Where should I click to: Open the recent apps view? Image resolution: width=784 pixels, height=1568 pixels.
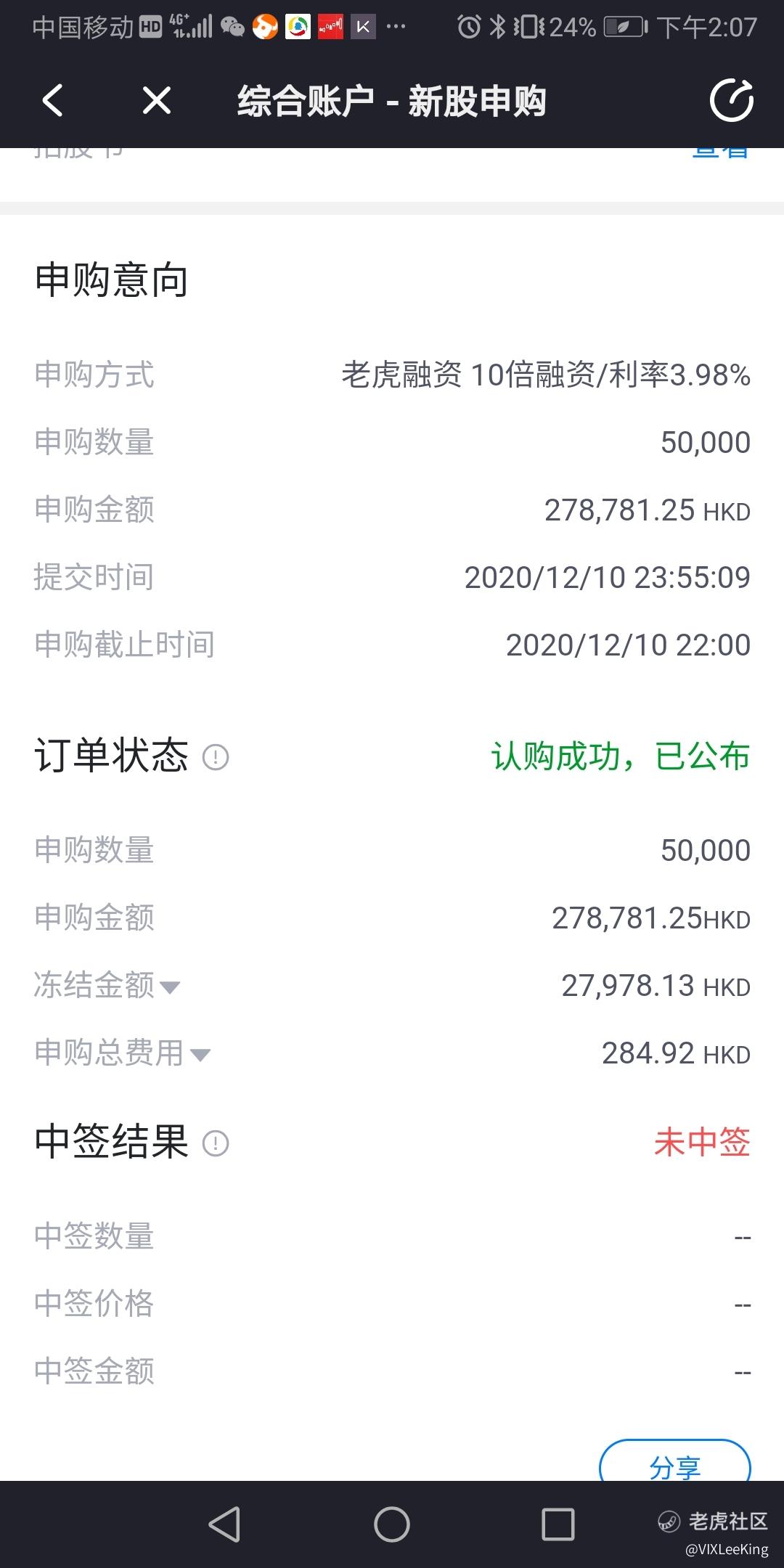(558, 1524)
